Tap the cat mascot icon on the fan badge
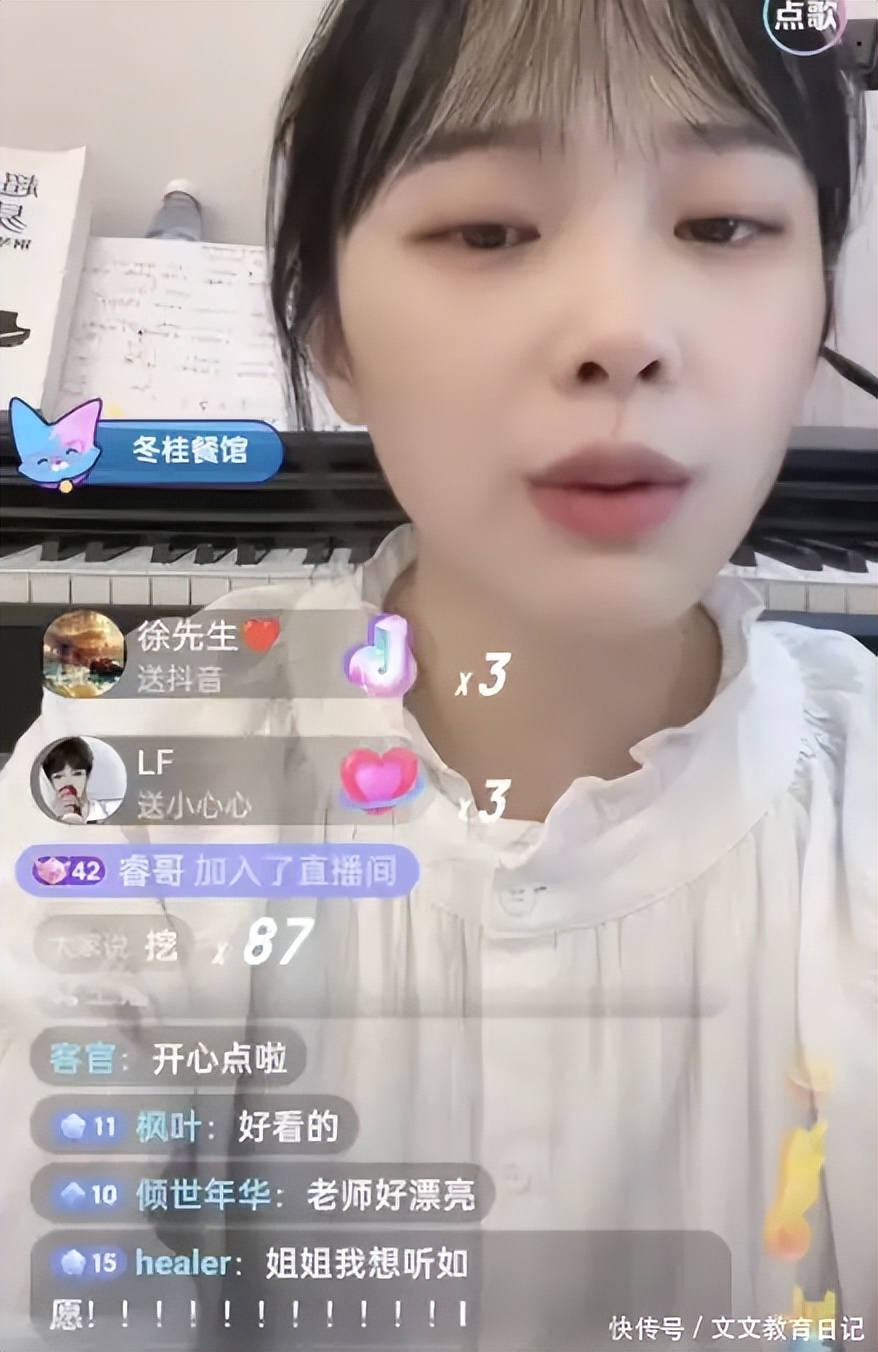 tap(57, 442)
